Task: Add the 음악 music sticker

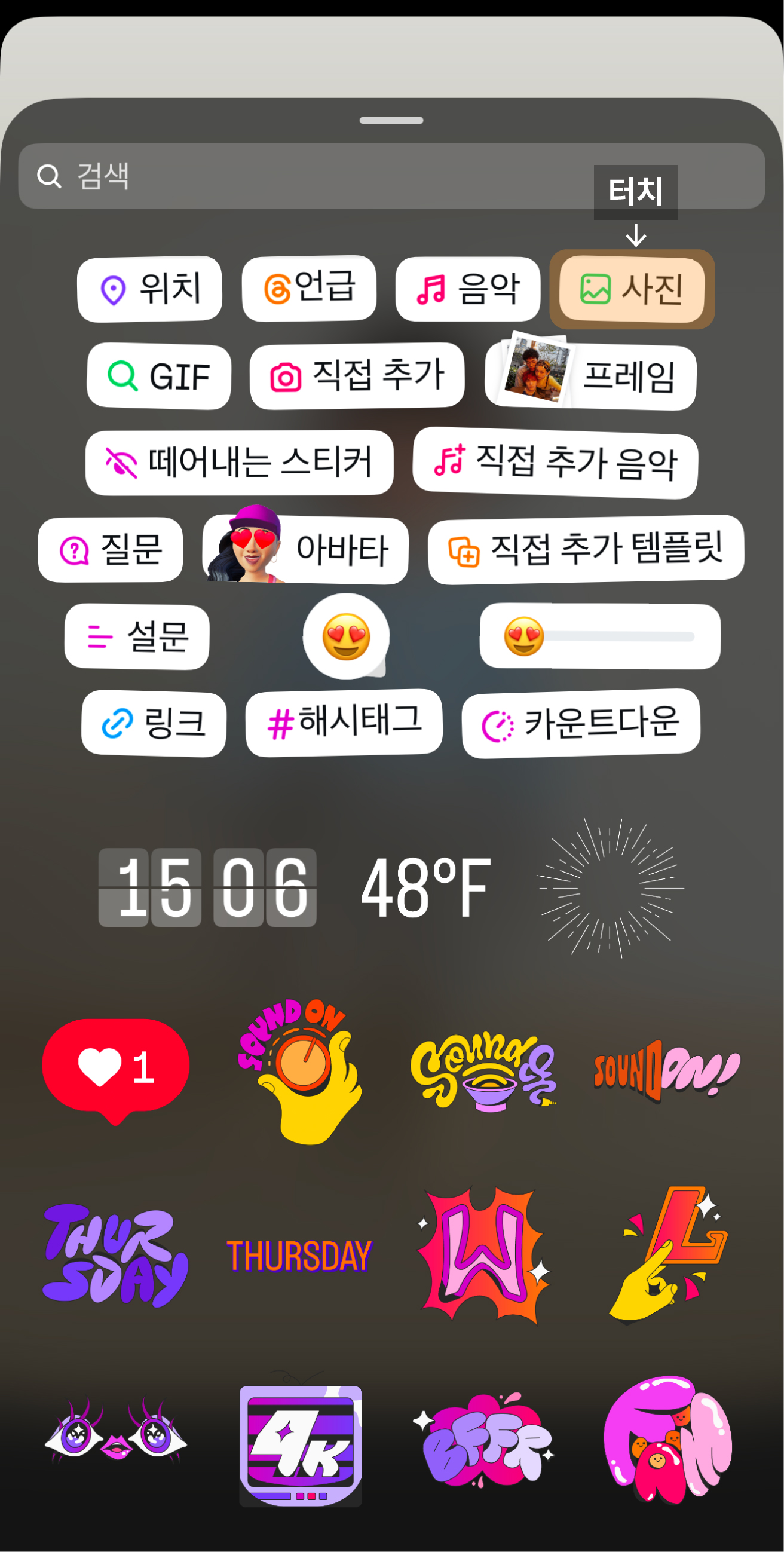Action: point(468,289)
